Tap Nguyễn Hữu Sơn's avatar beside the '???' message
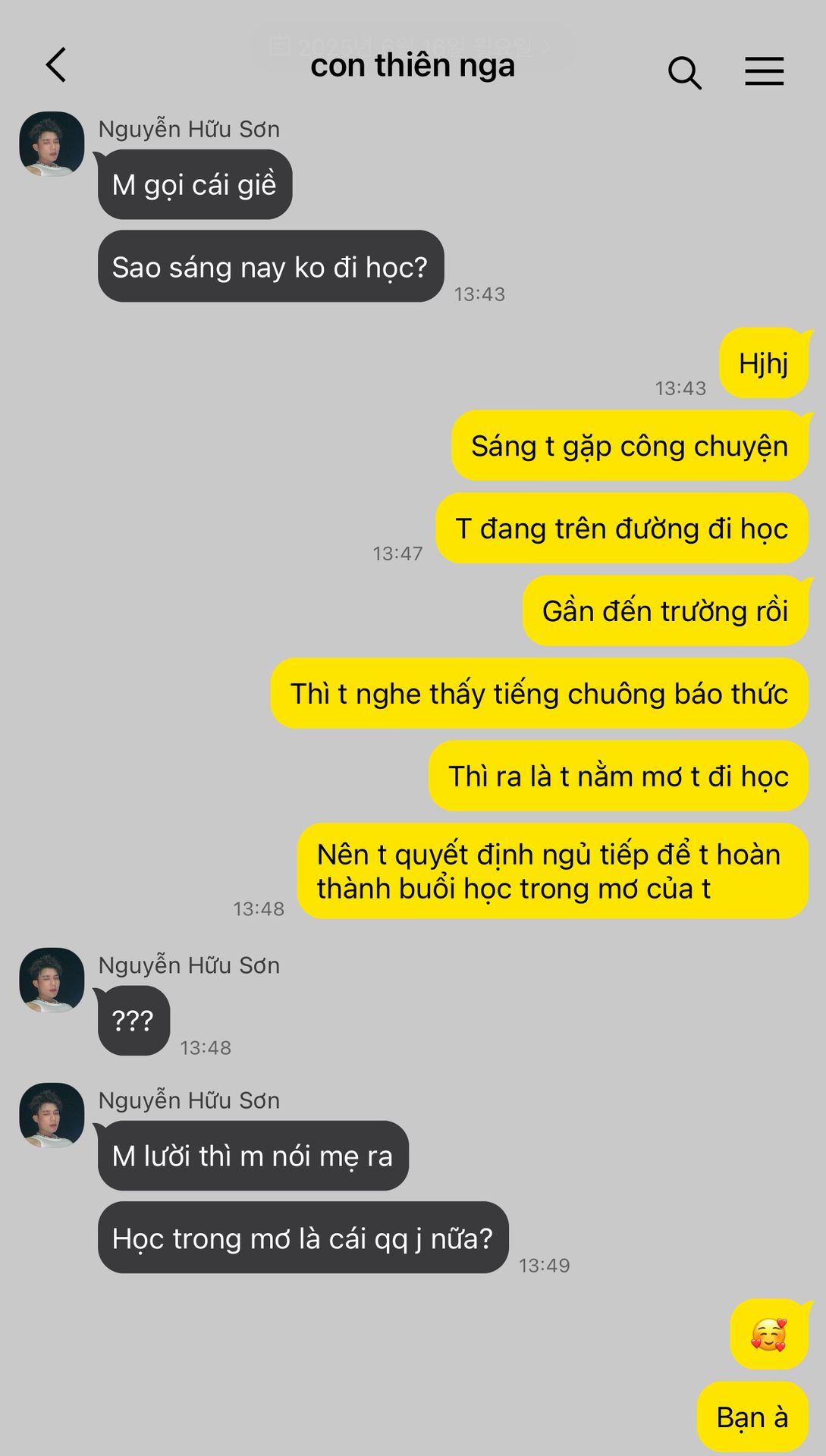826x1456 pixels. pos(52,980)
